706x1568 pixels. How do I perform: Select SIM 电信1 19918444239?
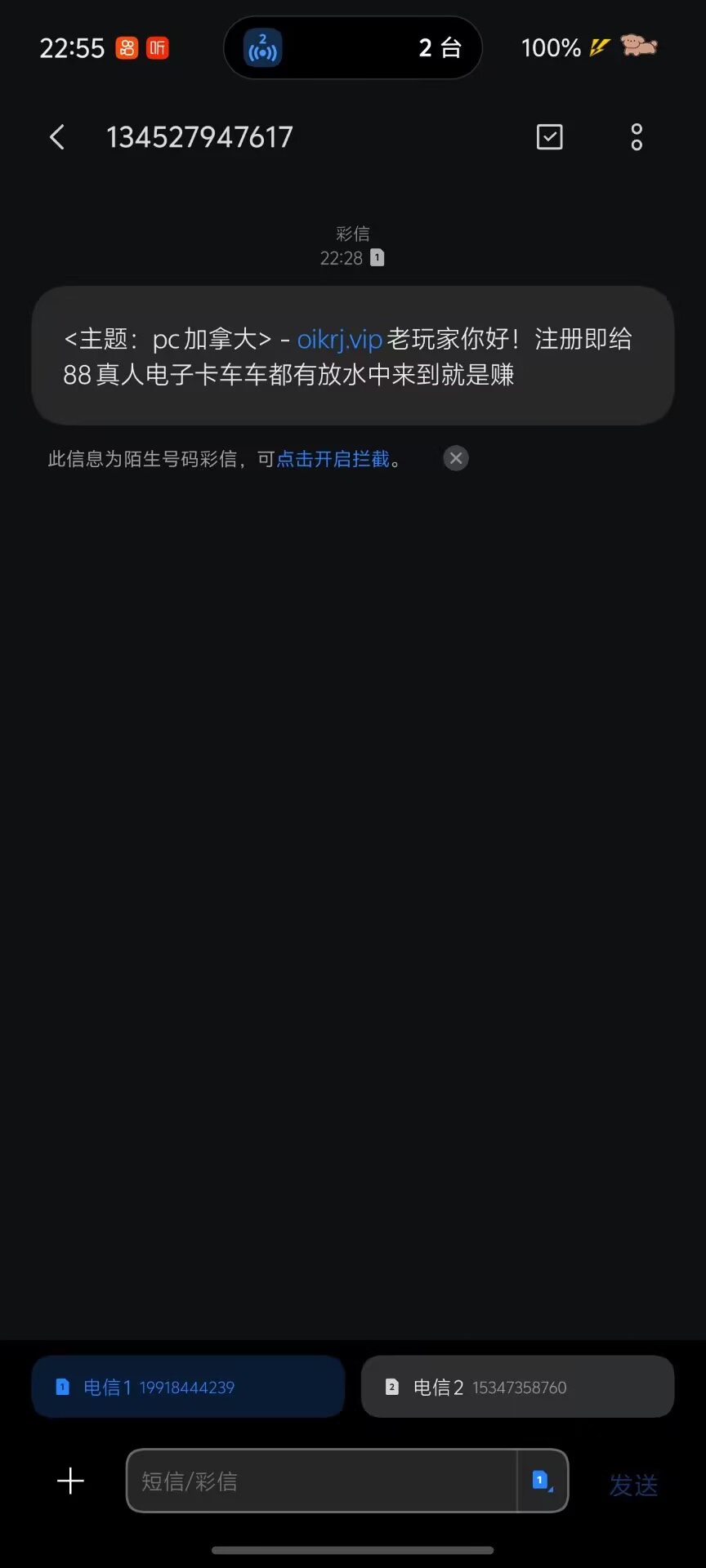coord(188,1387)
